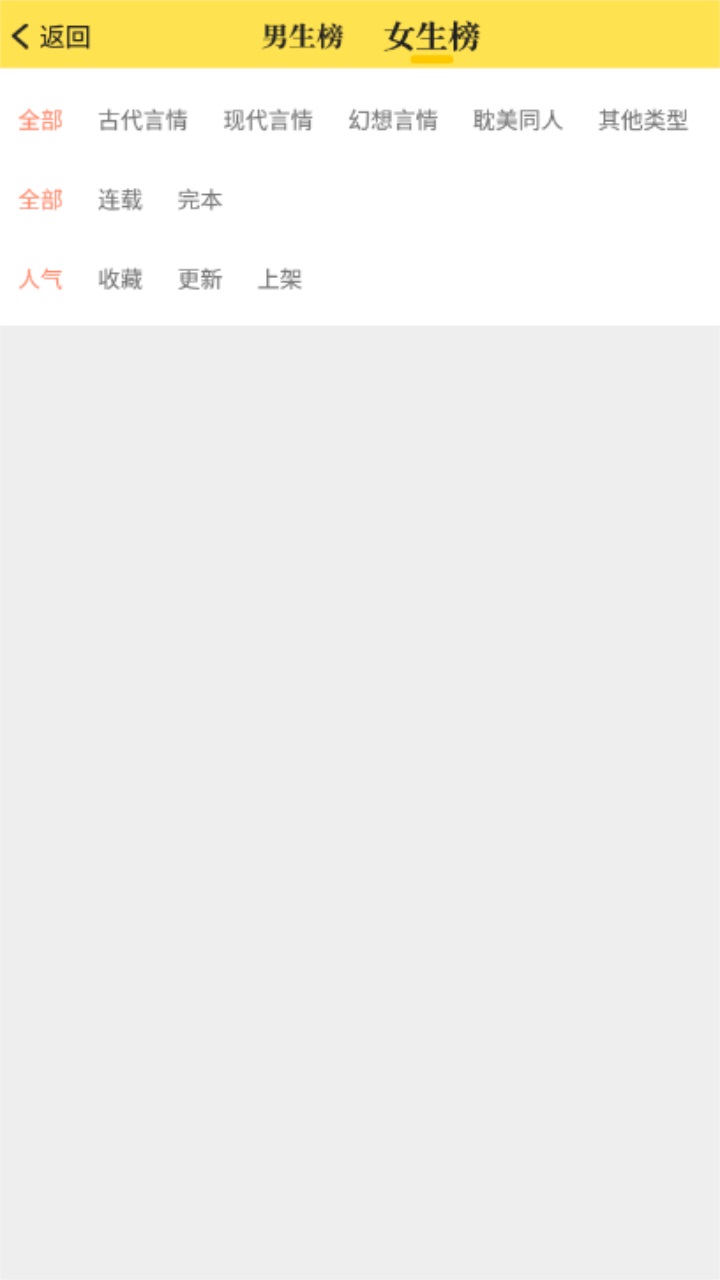Sort the list by 收藏
Viewport: 720px width, 1280px height.
click(120, 279)
